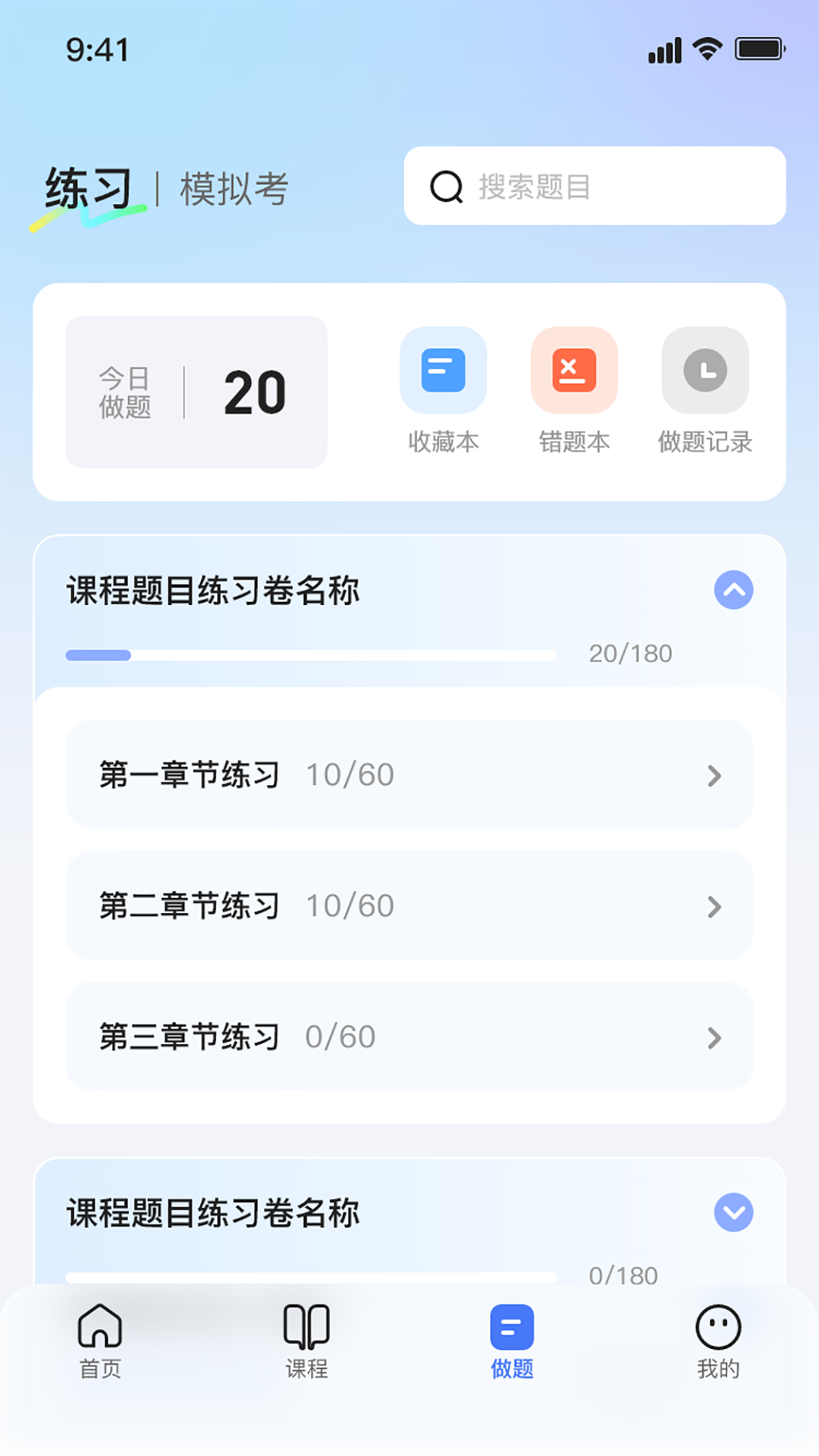Viewport: 819px width, 1456px height.
Task: View 做题记录 history via clock icon
Action: [705, 371]
